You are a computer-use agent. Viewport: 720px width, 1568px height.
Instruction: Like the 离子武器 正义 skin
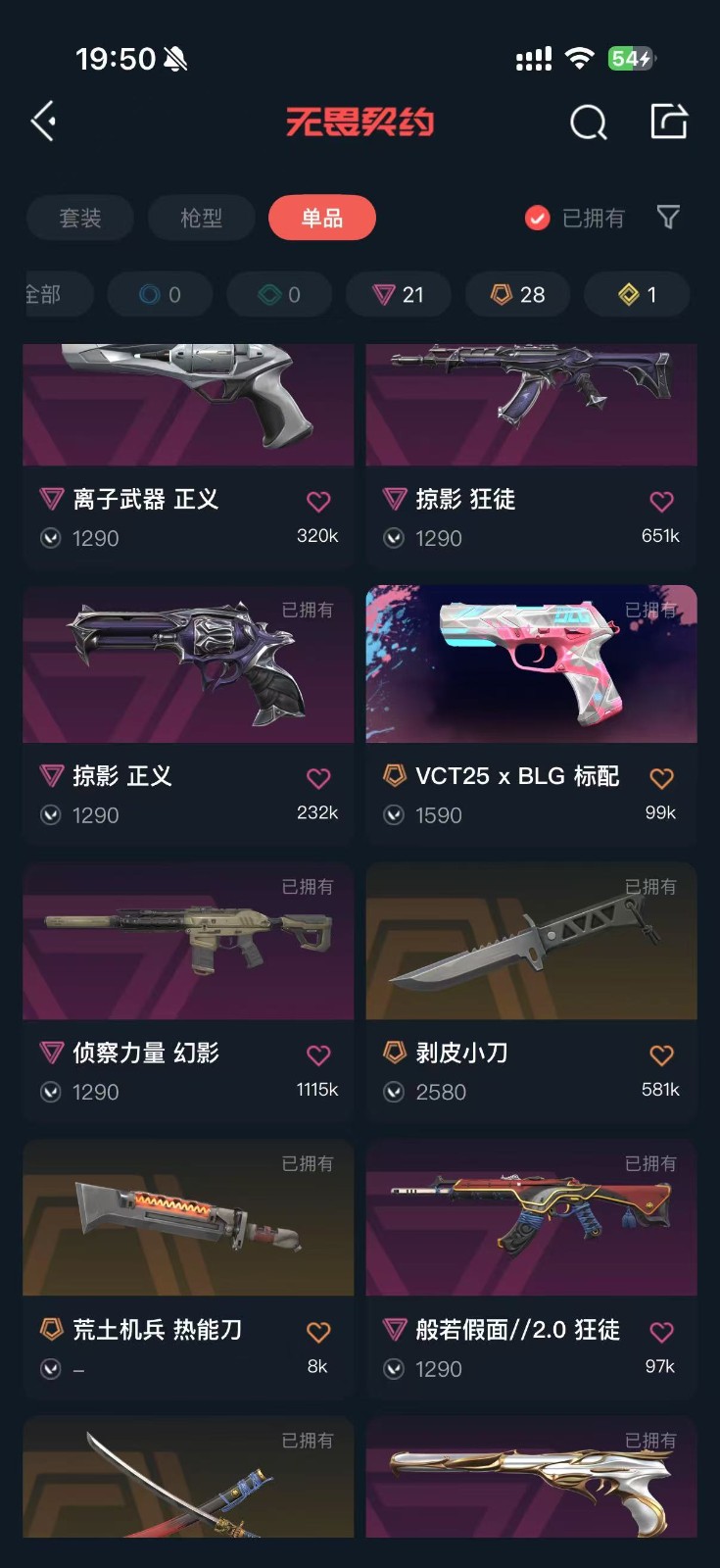click(x=318, y=502)
